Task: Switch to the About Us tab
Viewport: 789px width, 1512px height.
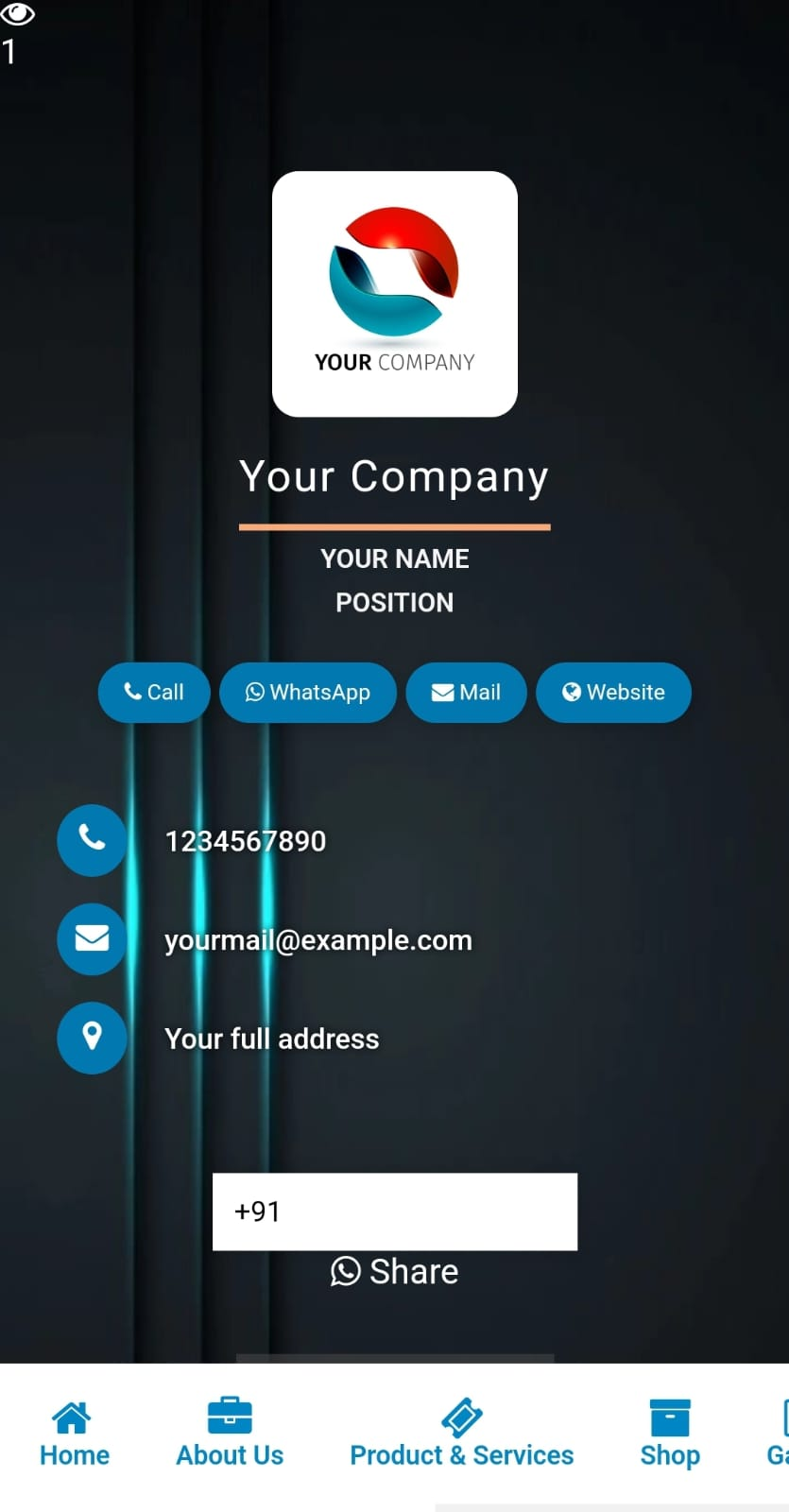Action: point(230,1435)
